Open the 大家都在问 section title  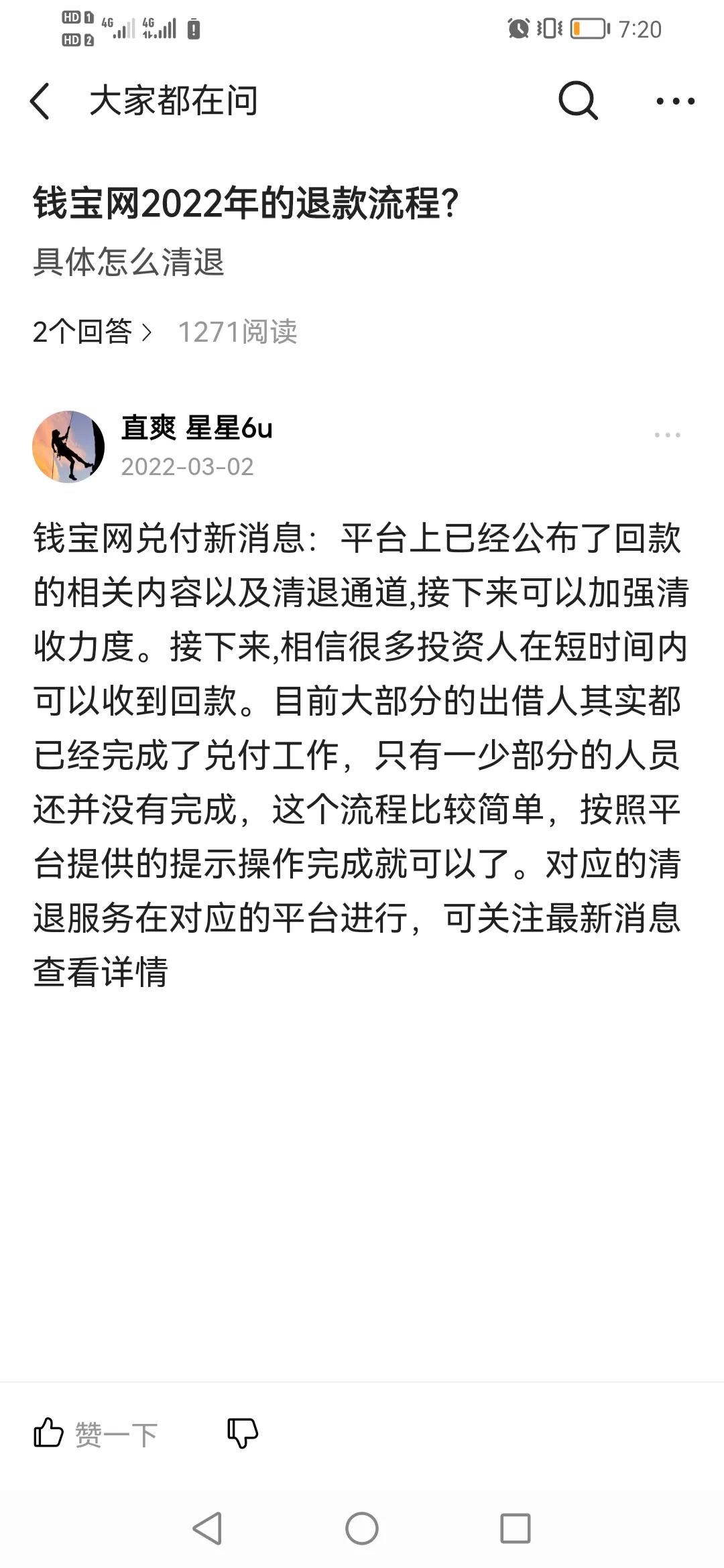(176, 102)
